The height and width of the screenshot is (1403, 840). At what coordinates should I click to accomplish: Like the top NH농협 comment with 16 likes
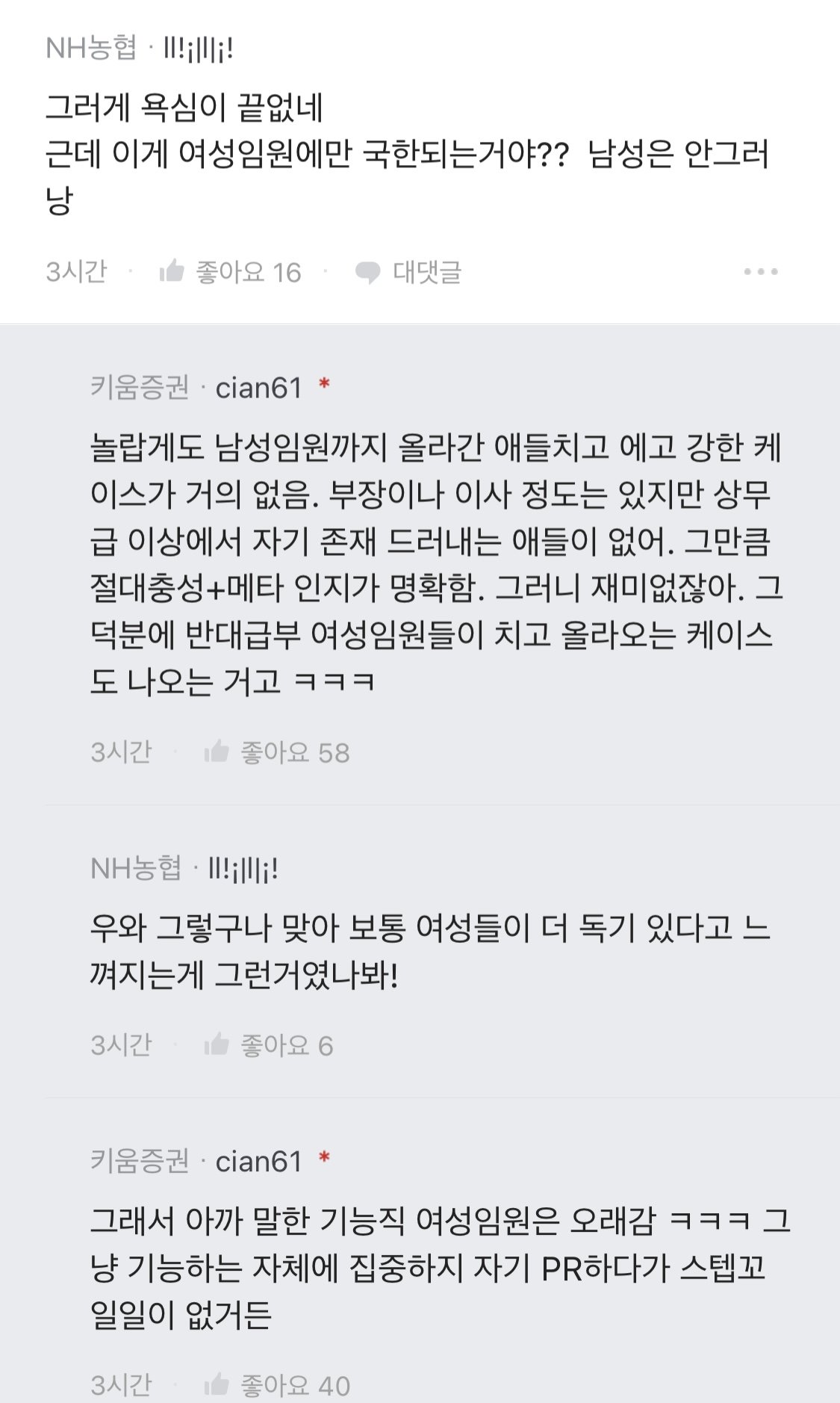172,272
